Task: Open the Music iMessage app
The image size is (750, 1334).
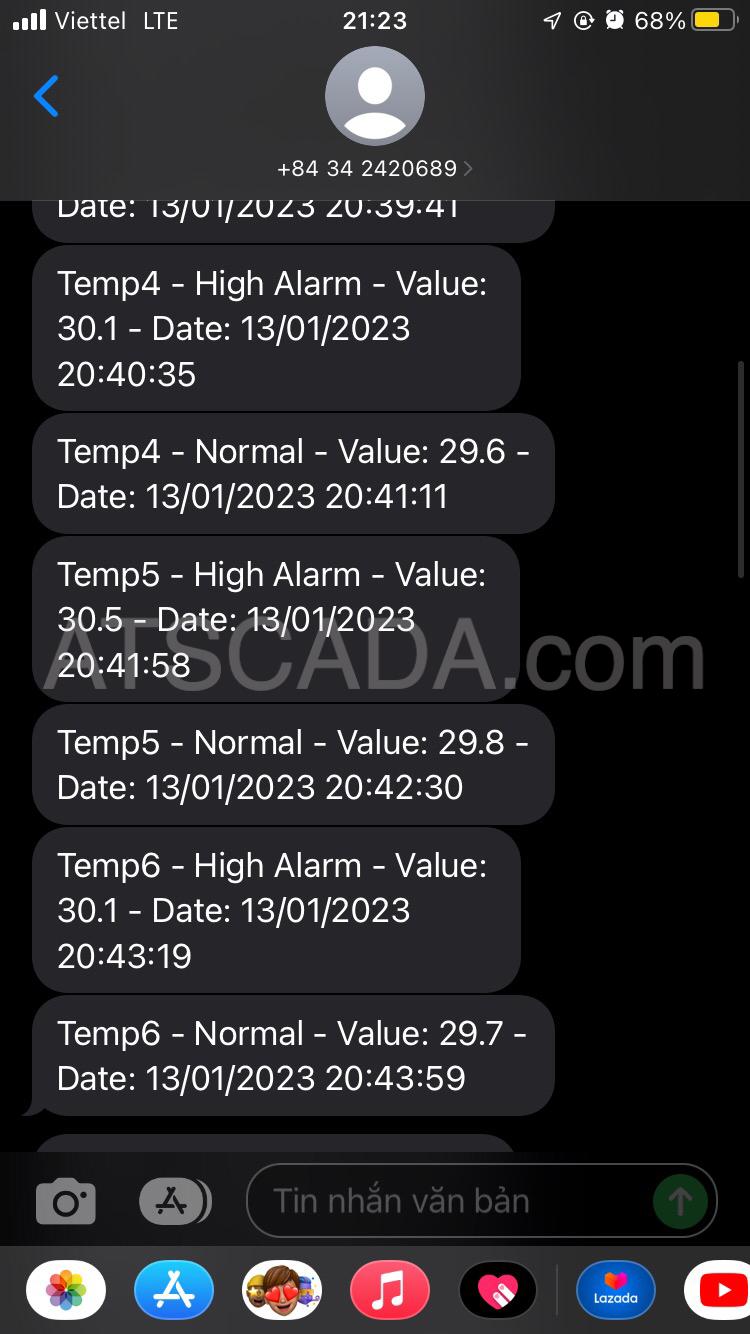Action: 390,1290
